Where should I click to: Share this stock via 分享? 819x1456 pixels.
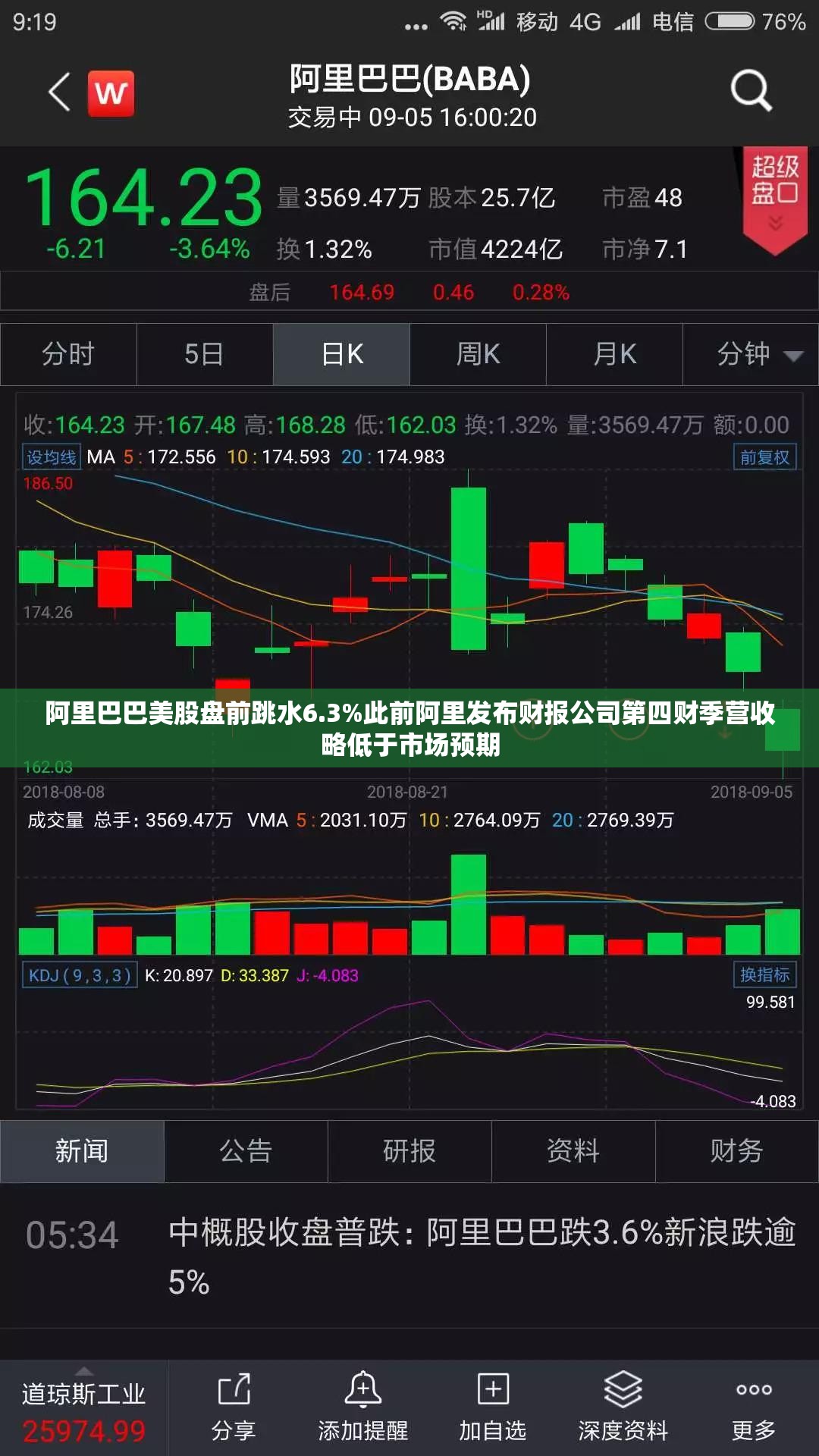click(234, 1407)
